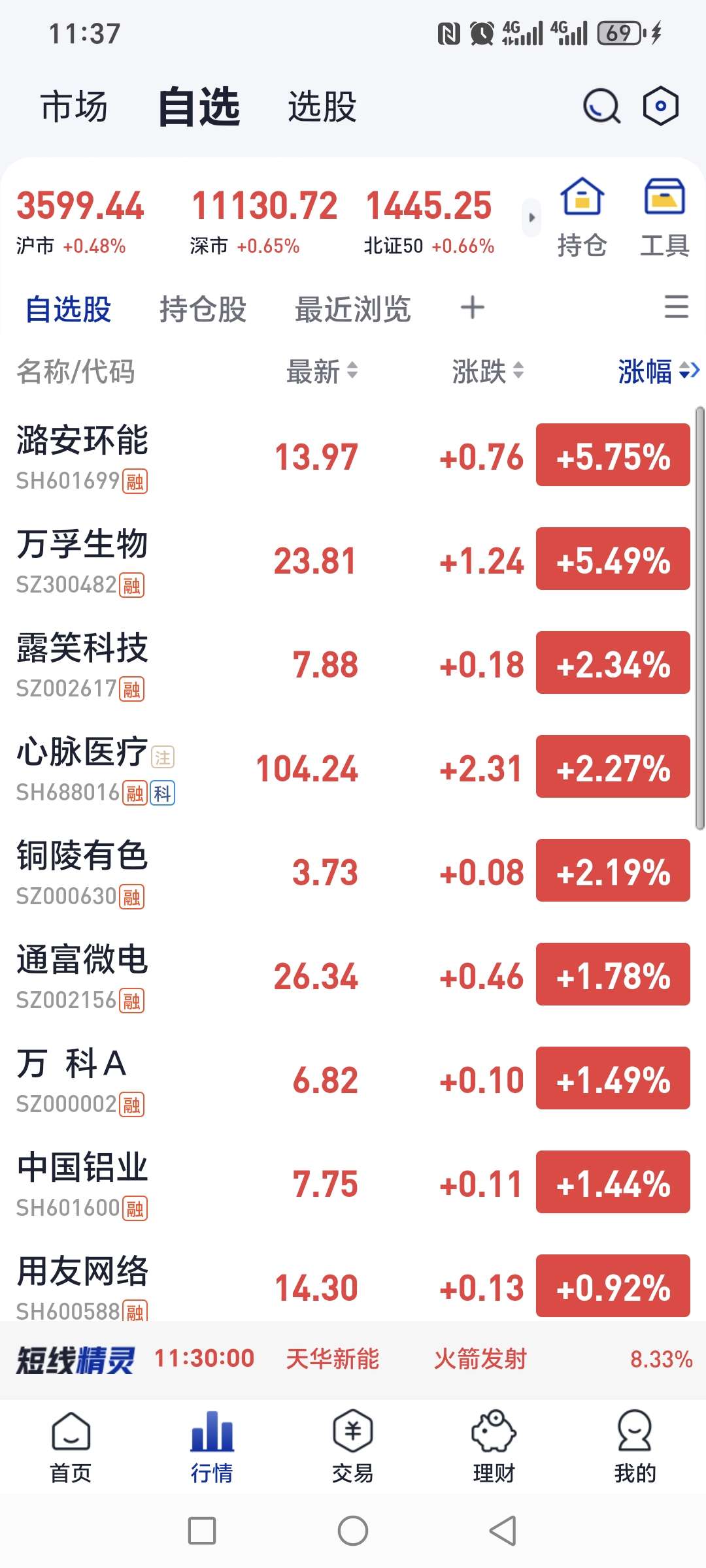Expand the index ticker arrow
The width and height of the screenshot is (706, 1568).
[531, 218]
